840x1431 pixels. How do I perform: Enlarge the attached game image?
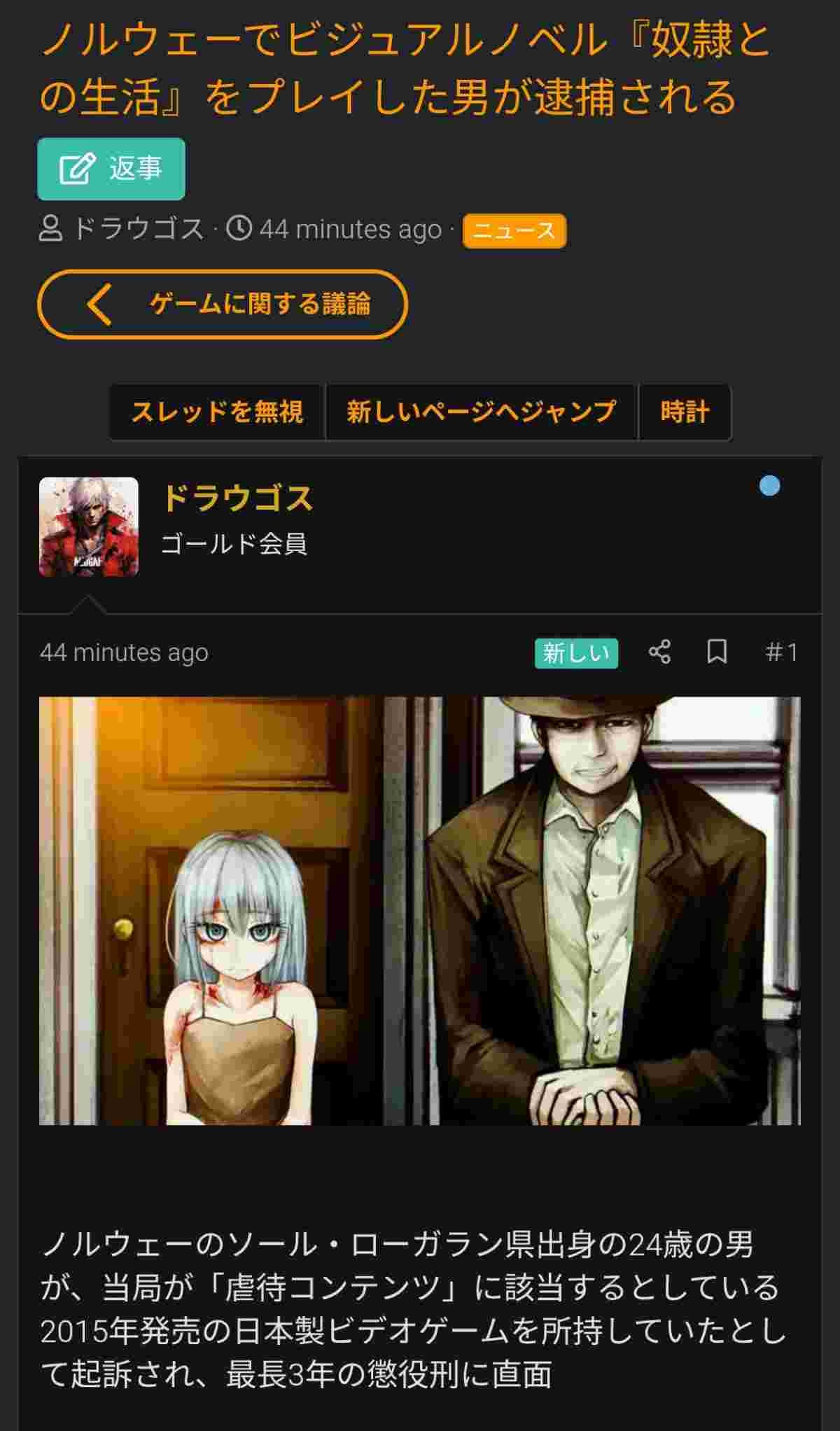[420, 910]
